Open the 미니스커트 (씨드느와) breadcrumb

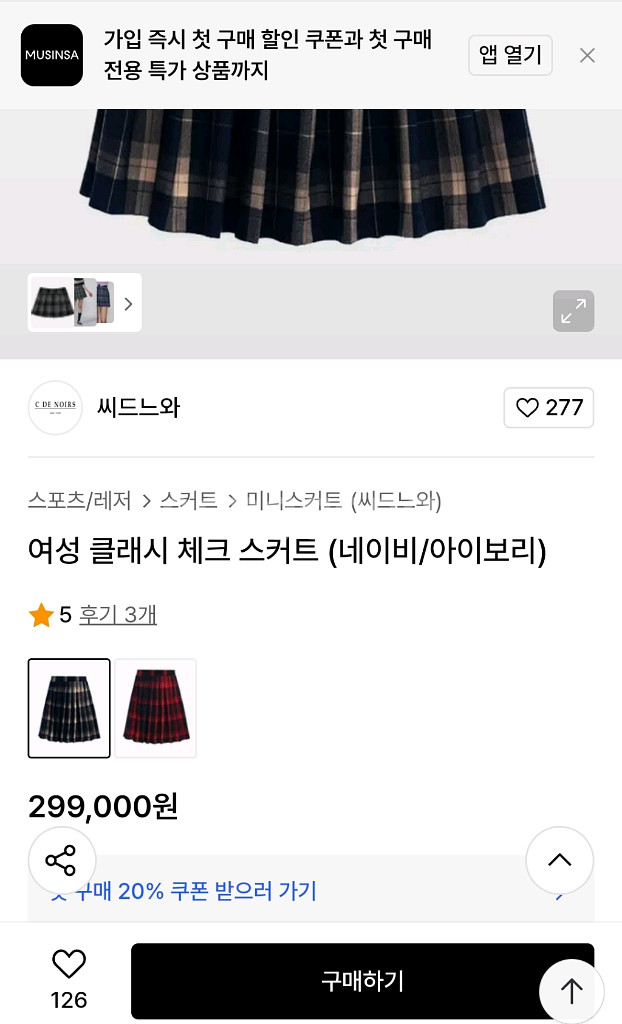pyautogui.click(x=344, y=500)
